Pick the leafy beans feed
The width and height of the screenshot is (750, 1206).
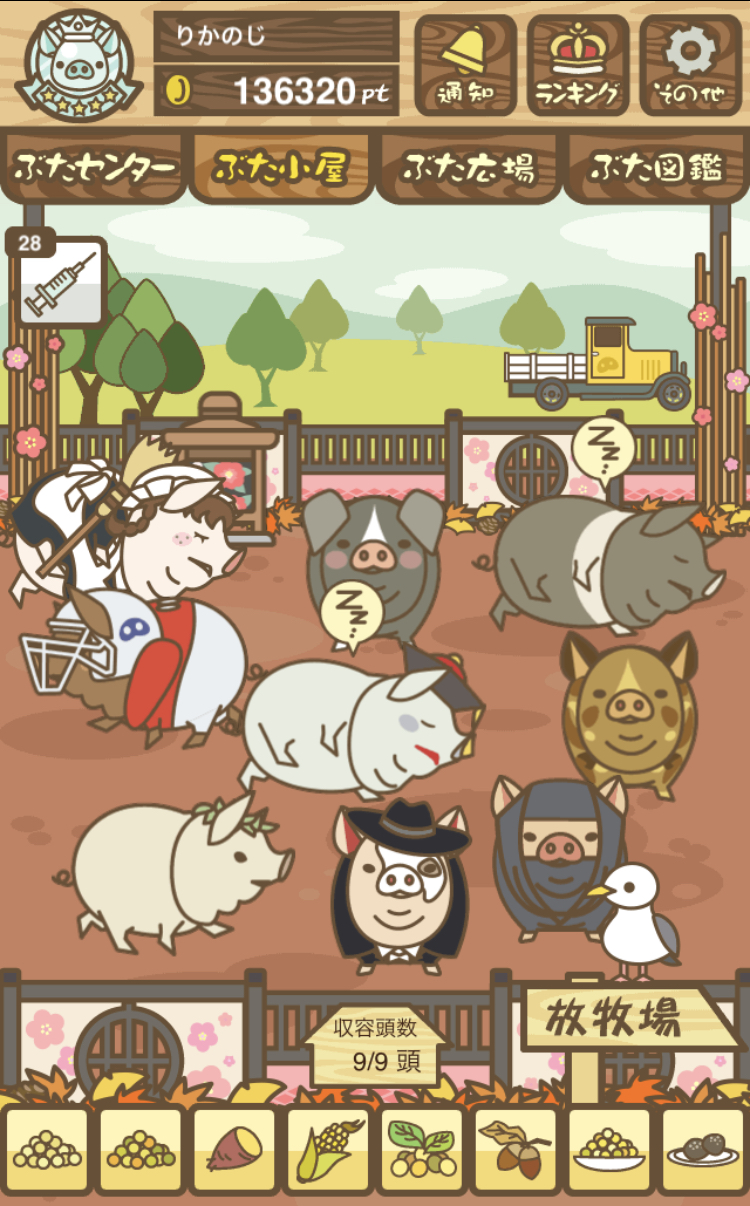coord(421,1150)
